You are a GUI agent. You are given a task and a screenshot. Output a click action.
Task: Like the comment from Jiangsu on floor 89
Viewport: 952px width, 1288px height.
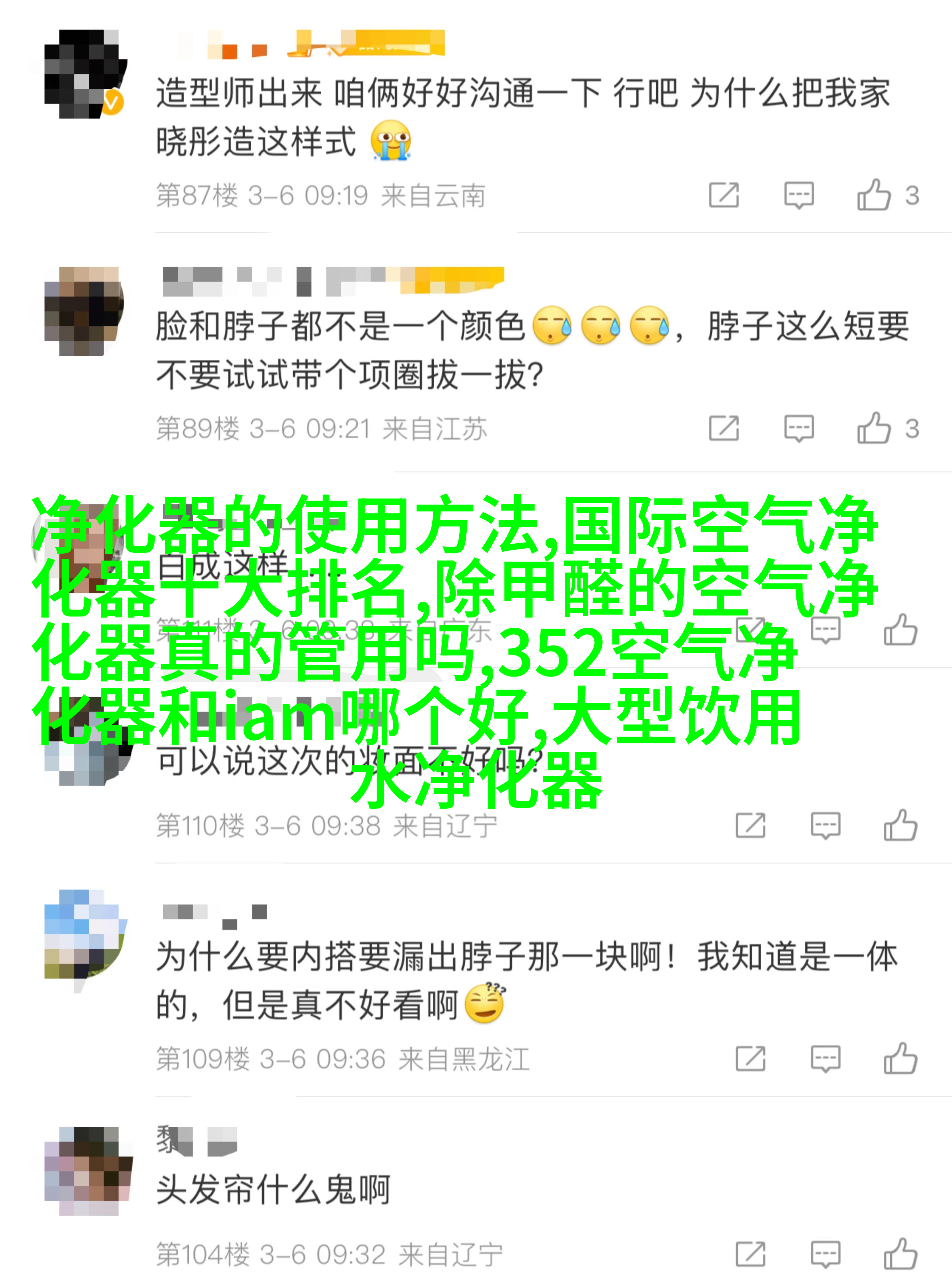pyautogui.click(x=874, y=428)
